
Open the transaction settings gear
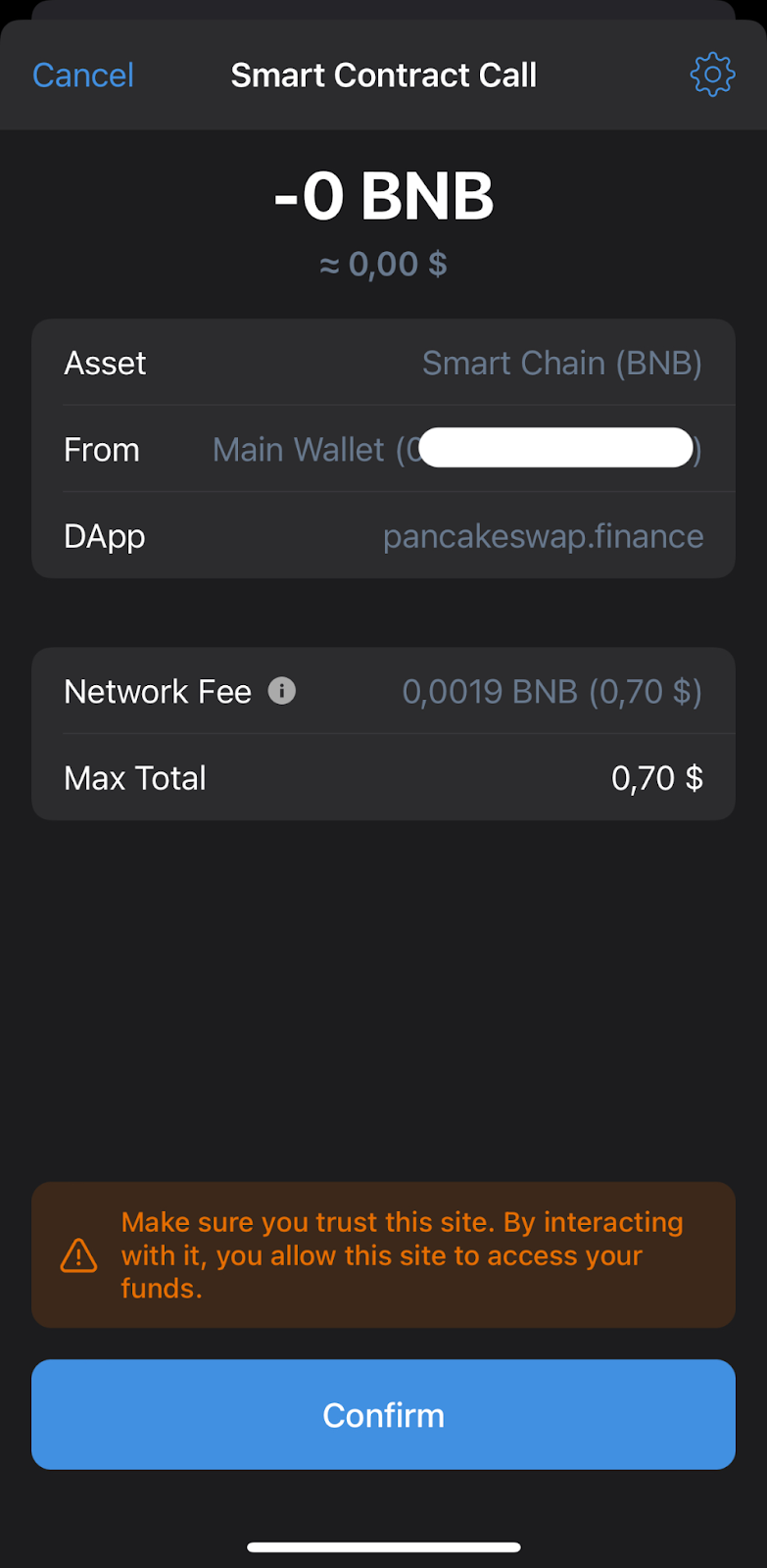(712, 74)
